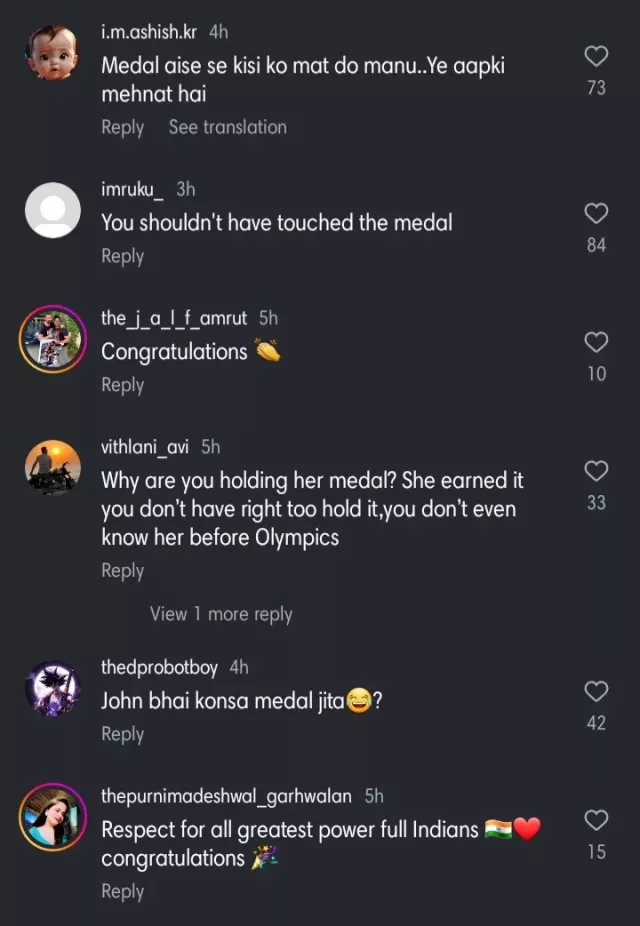This screenshot has height=926, width=640.
Task: Like imruku_'s comment about the medal
Action: tap(596, 213)
